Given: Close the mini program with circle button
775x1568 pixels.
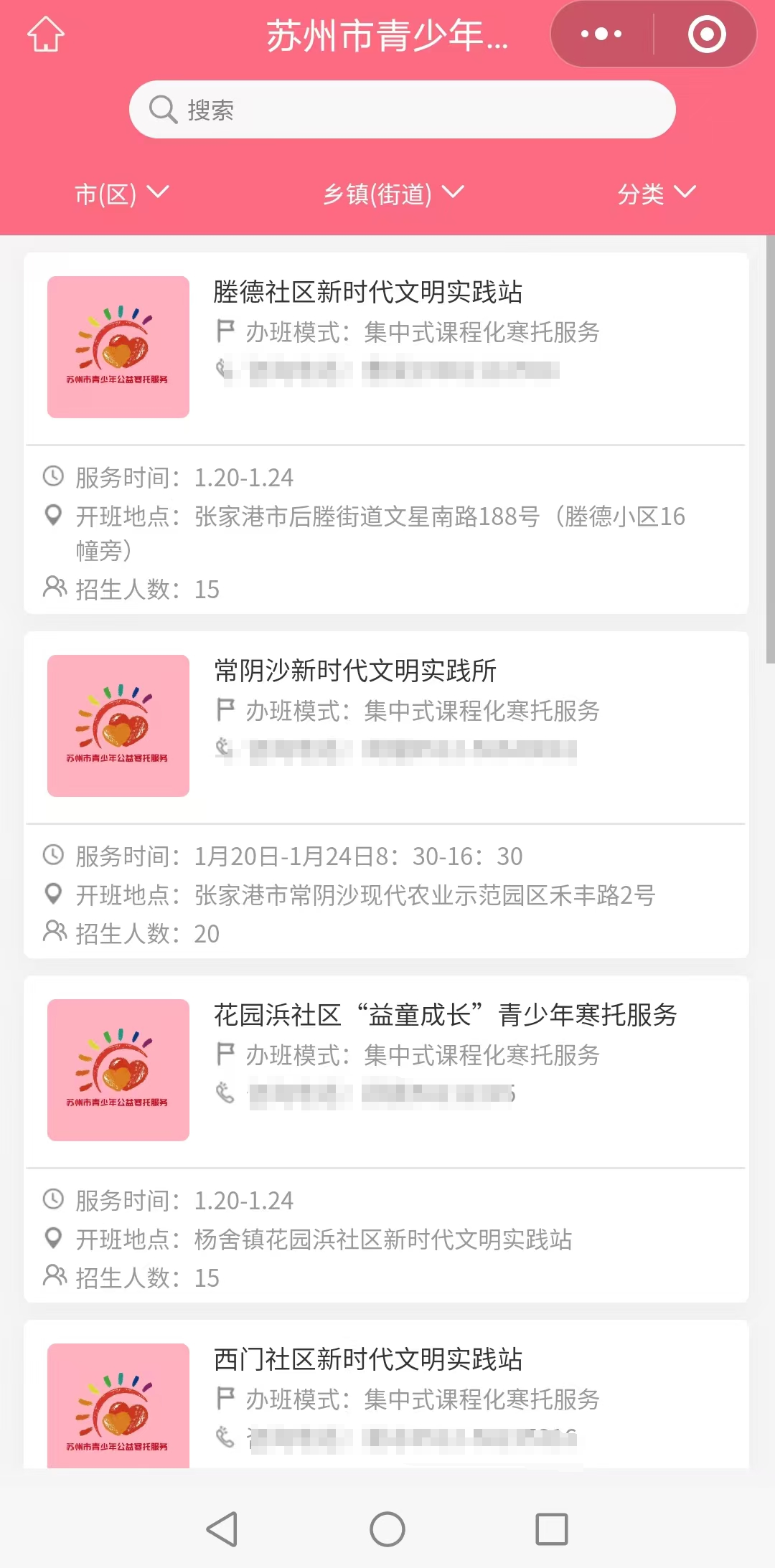Looking at the screenshot, I should [707, 34].
